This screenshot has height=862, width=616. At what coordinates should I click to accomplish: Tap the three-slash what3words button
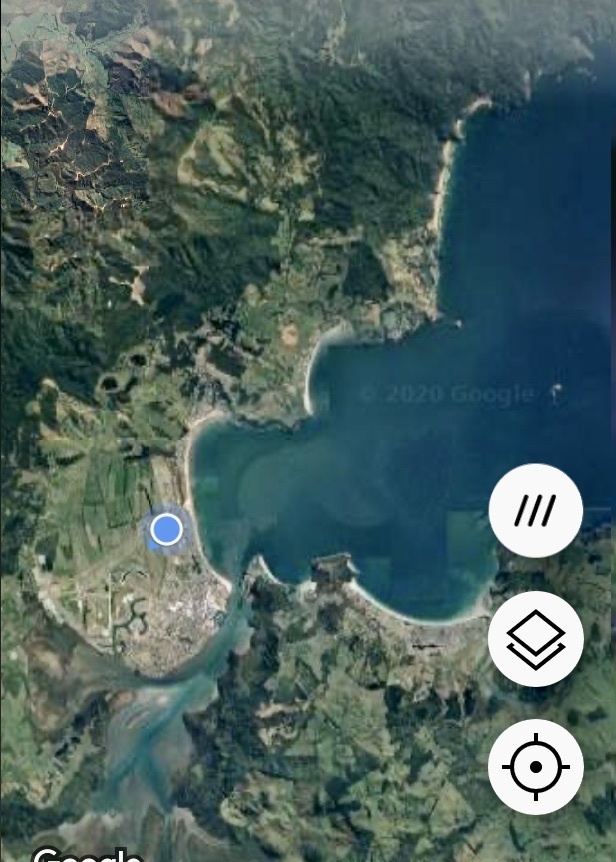[535, 511]
